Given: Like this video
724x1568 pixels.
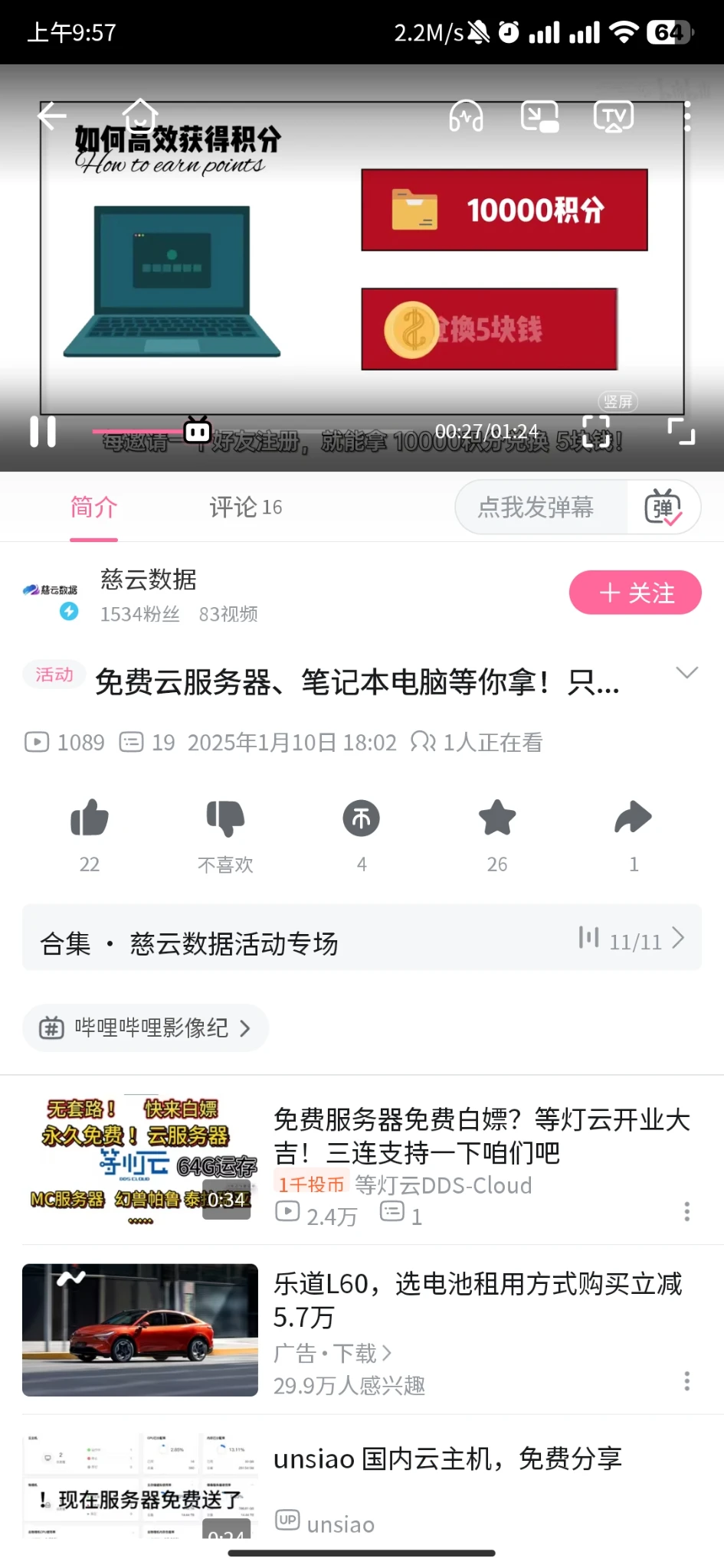Looking at the screenshot, I should pyautogui.click(x=90, y=818).
